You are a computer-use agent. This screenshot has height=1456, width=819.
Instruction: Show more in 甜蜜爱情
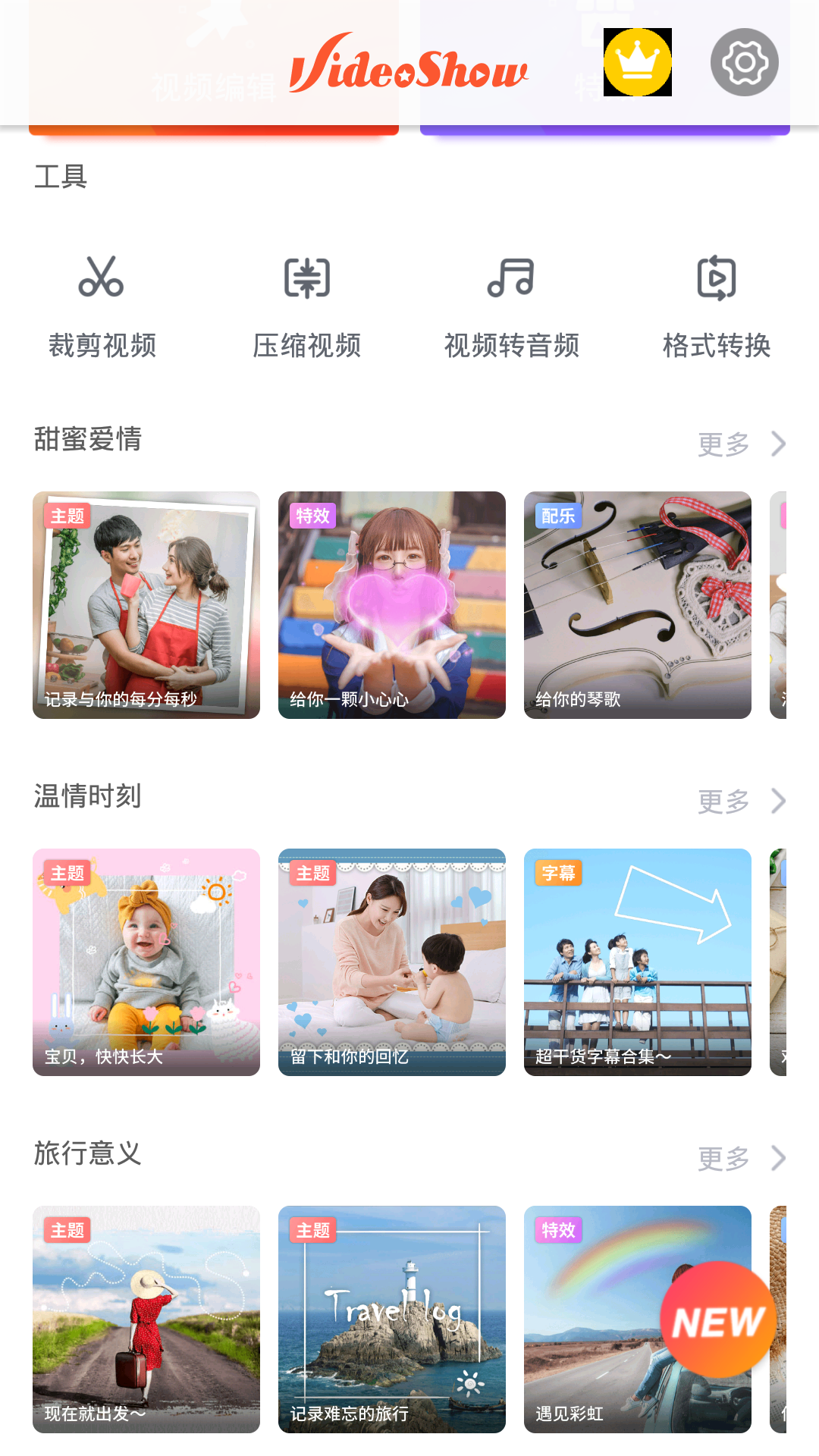(x=740, y=444)
